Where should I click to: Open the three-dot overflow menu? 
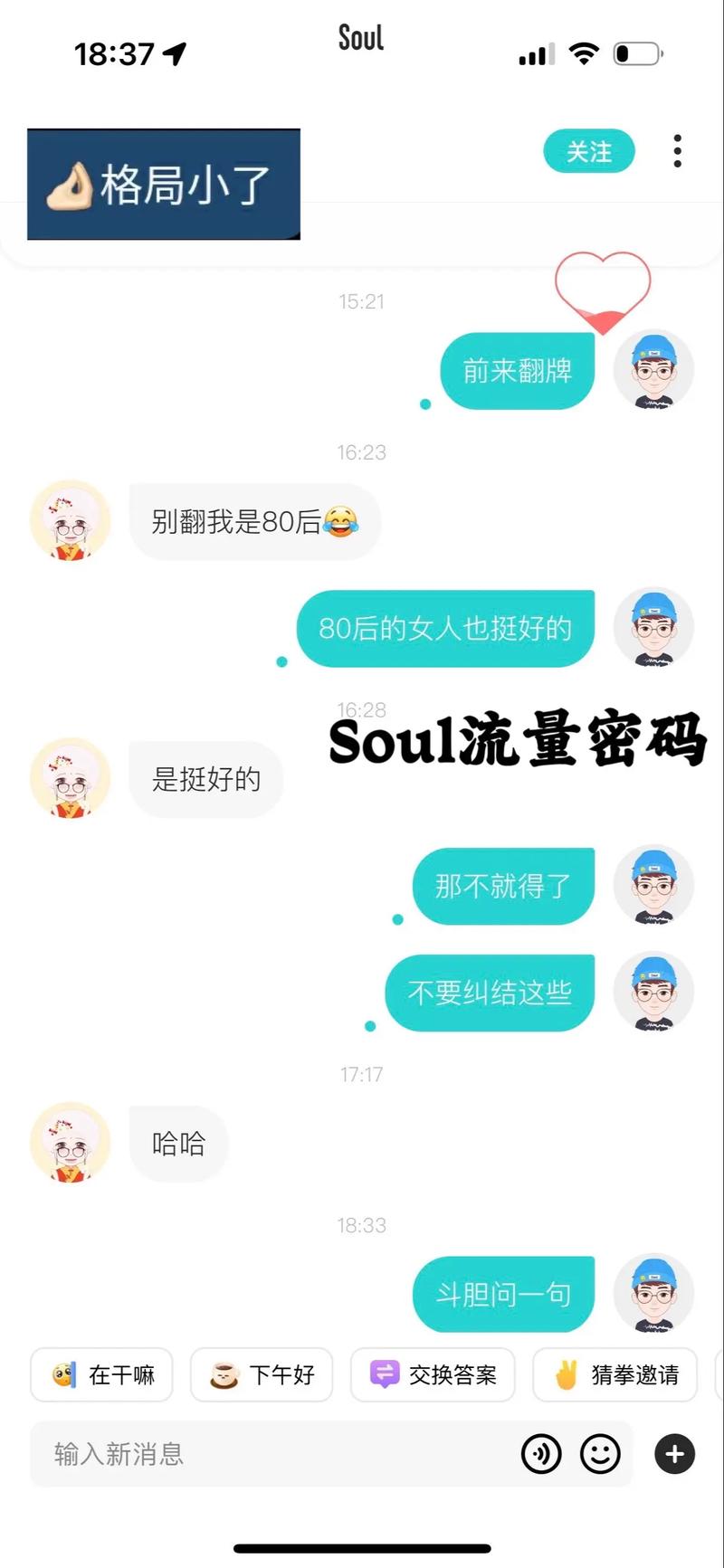[677, 151]
